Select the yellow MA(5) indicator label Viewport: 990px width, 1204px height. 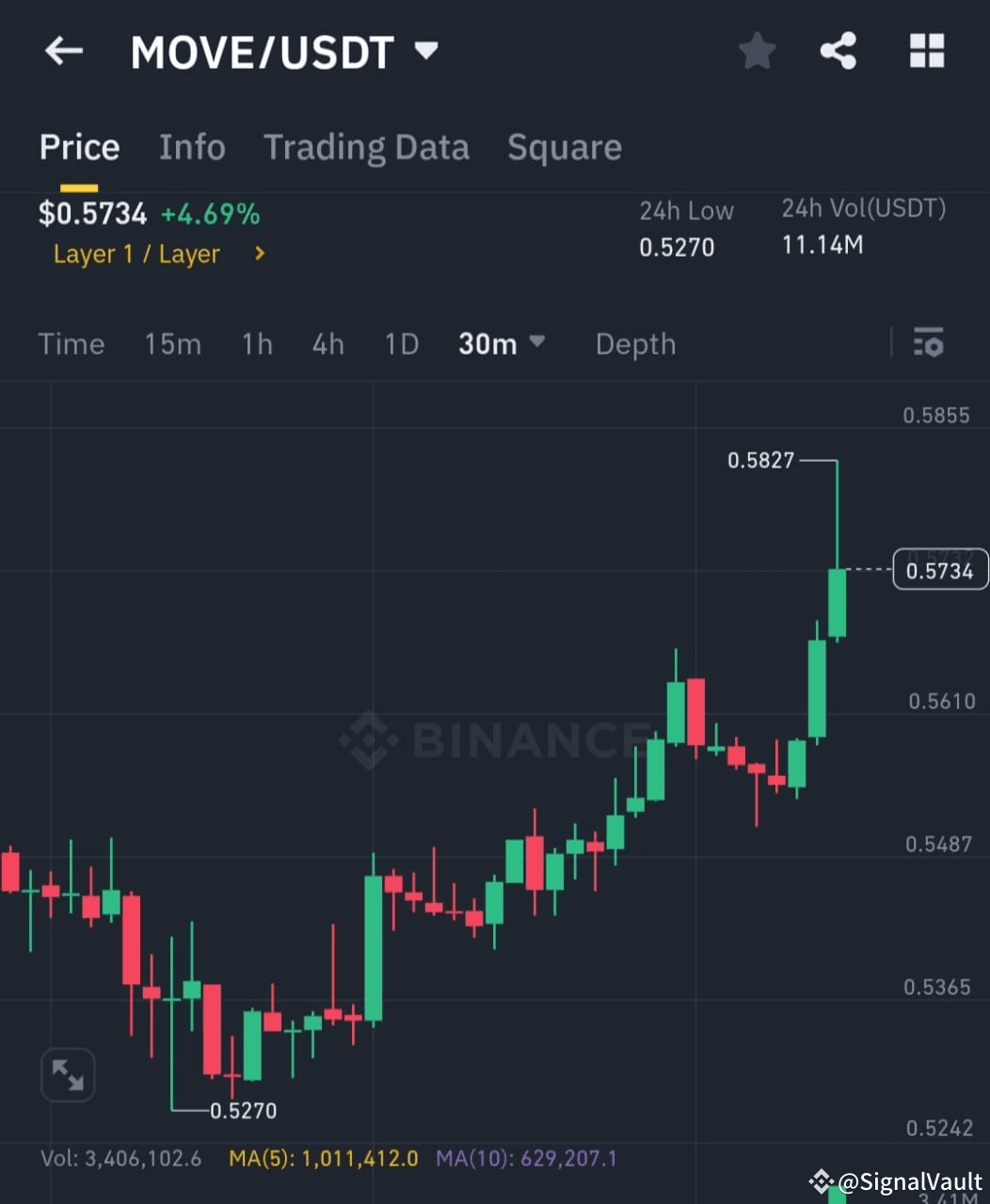click(323, 1159)
